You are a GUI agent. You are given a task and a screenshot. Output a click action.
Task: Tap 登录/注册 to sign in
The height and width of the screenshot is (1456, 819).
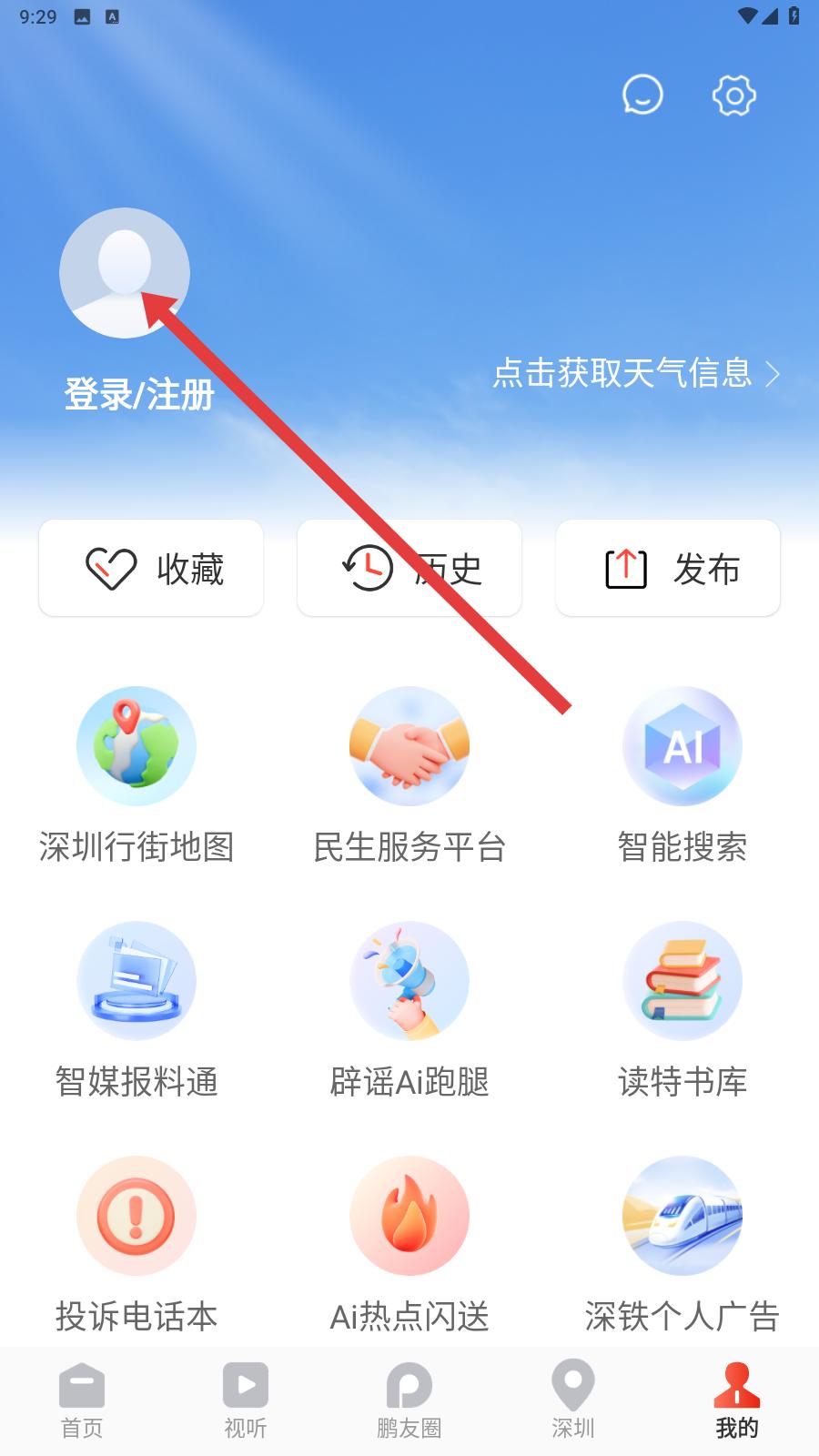coord(139,395)
